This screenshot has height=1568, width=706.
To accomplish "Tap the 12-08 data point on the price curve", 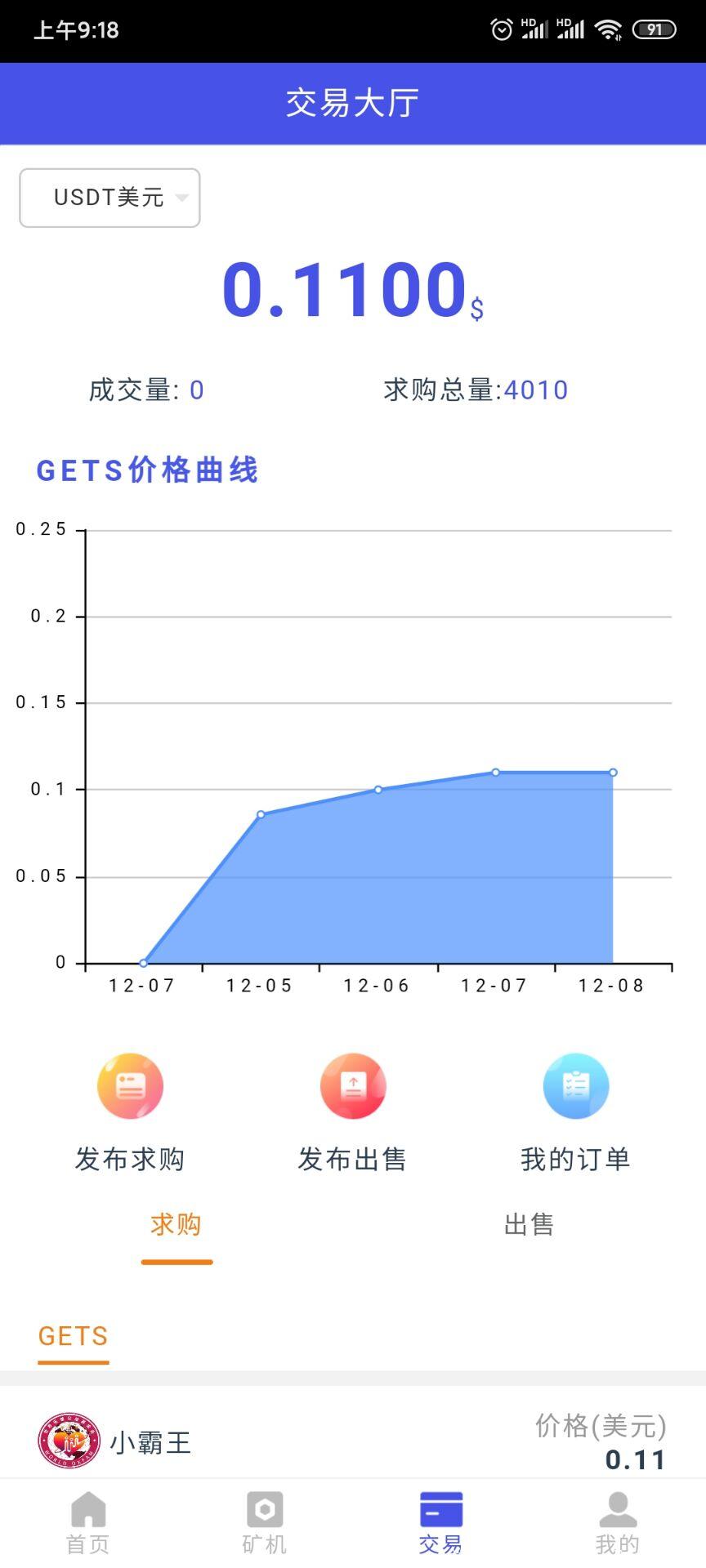I will (612, 771).
